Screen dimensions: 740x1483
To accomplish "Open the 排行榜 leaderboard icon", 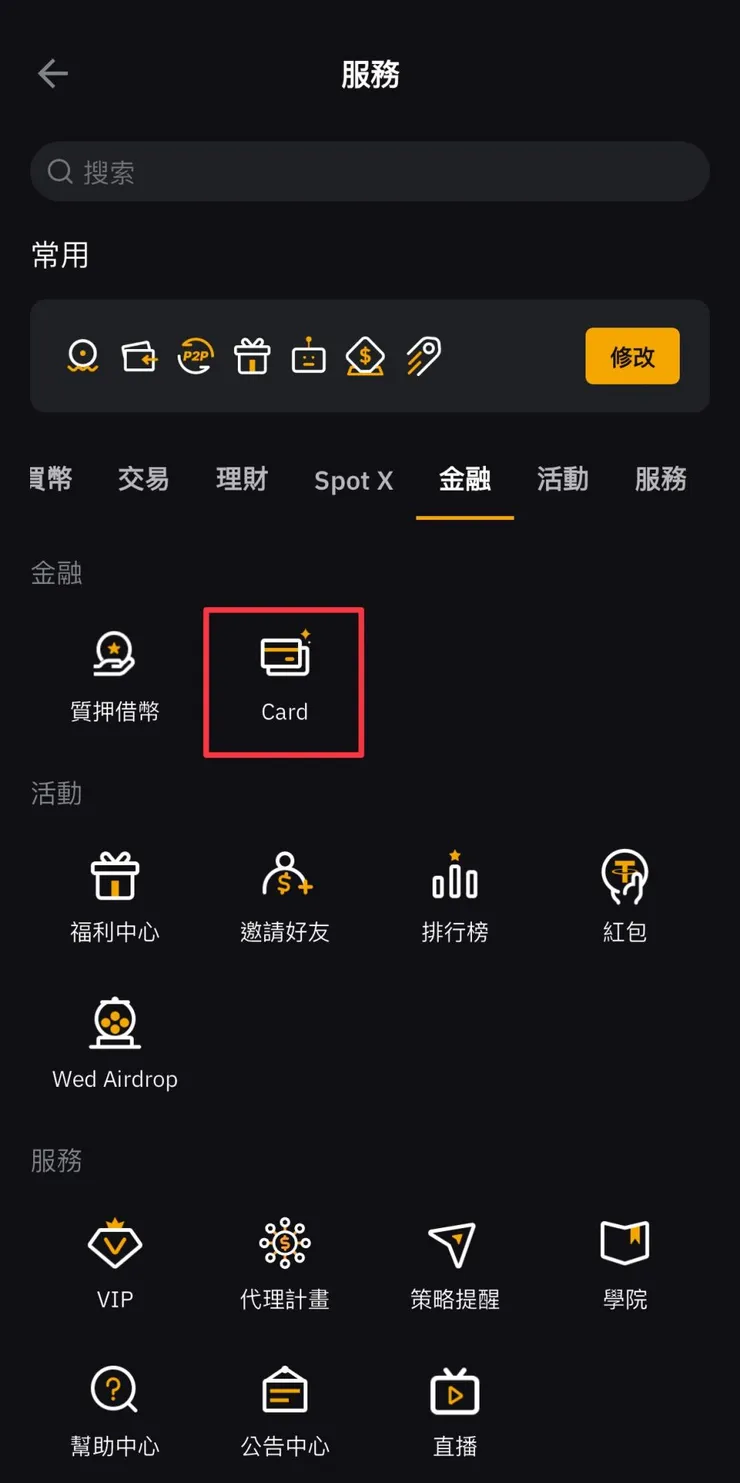I will click(x=455, y=890).
